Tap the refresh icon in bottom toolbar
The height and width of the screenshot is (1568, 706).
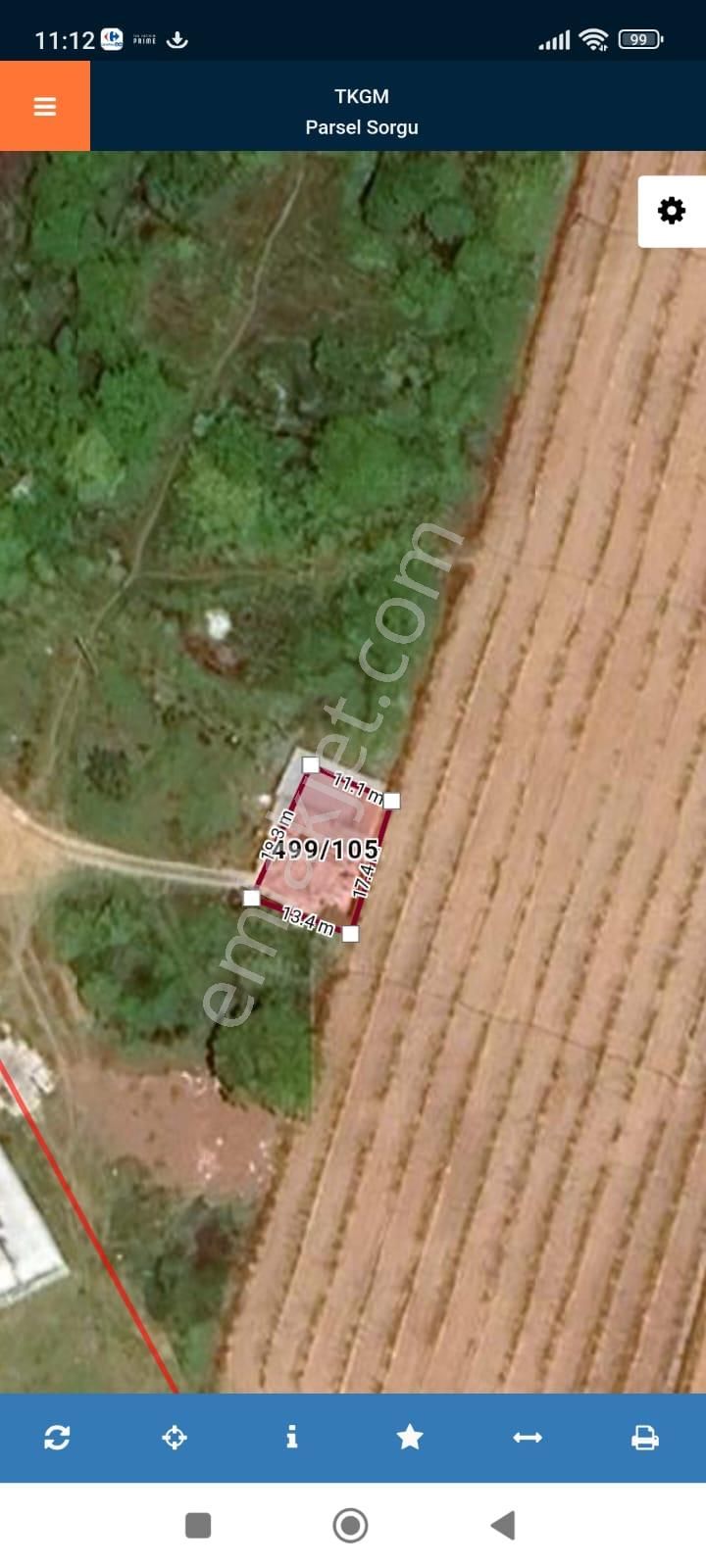(x=57, y=1438)
